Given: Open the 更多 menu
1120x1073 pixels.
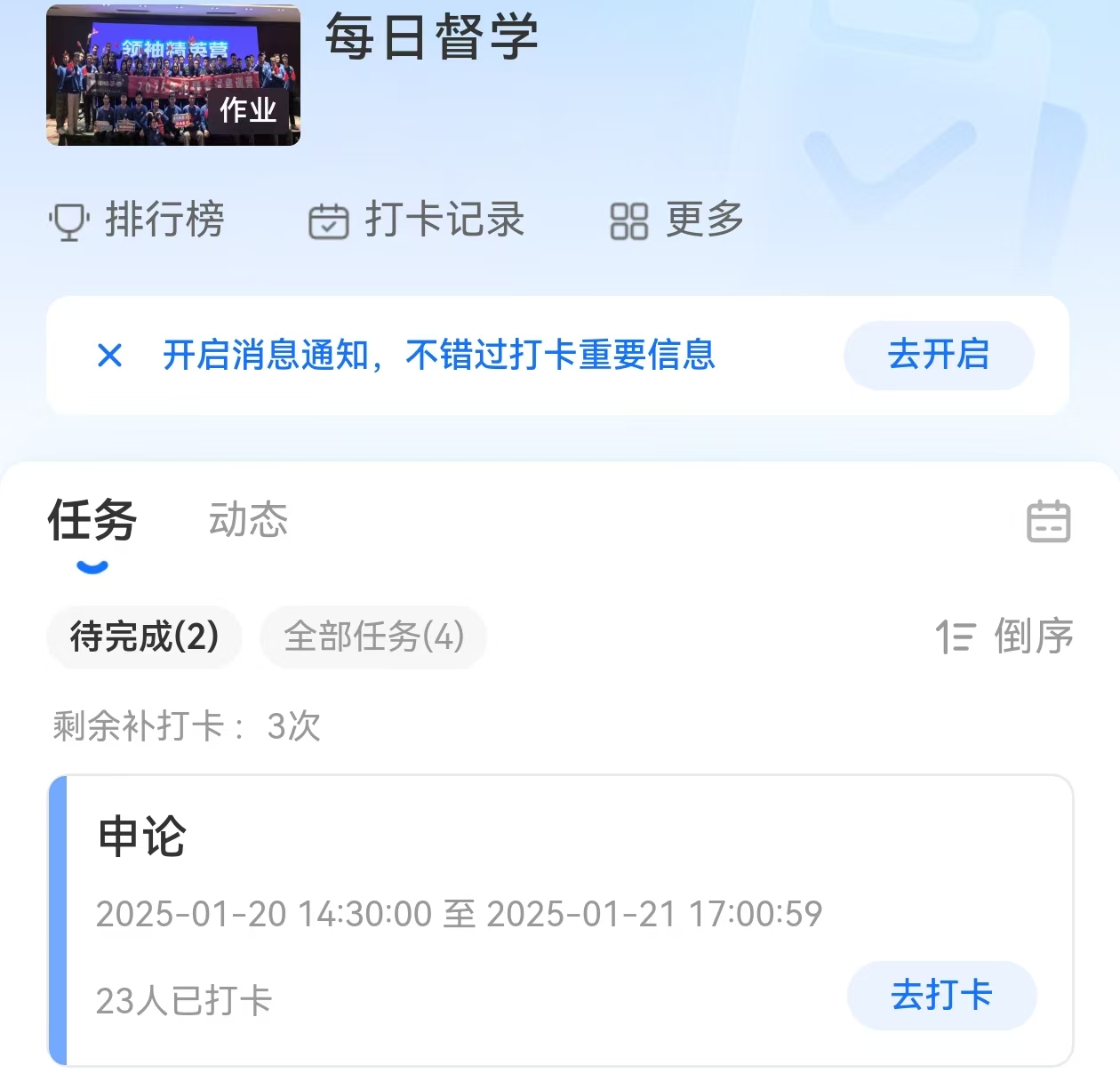Looking at the screenshot, I should tap(677, 220).
